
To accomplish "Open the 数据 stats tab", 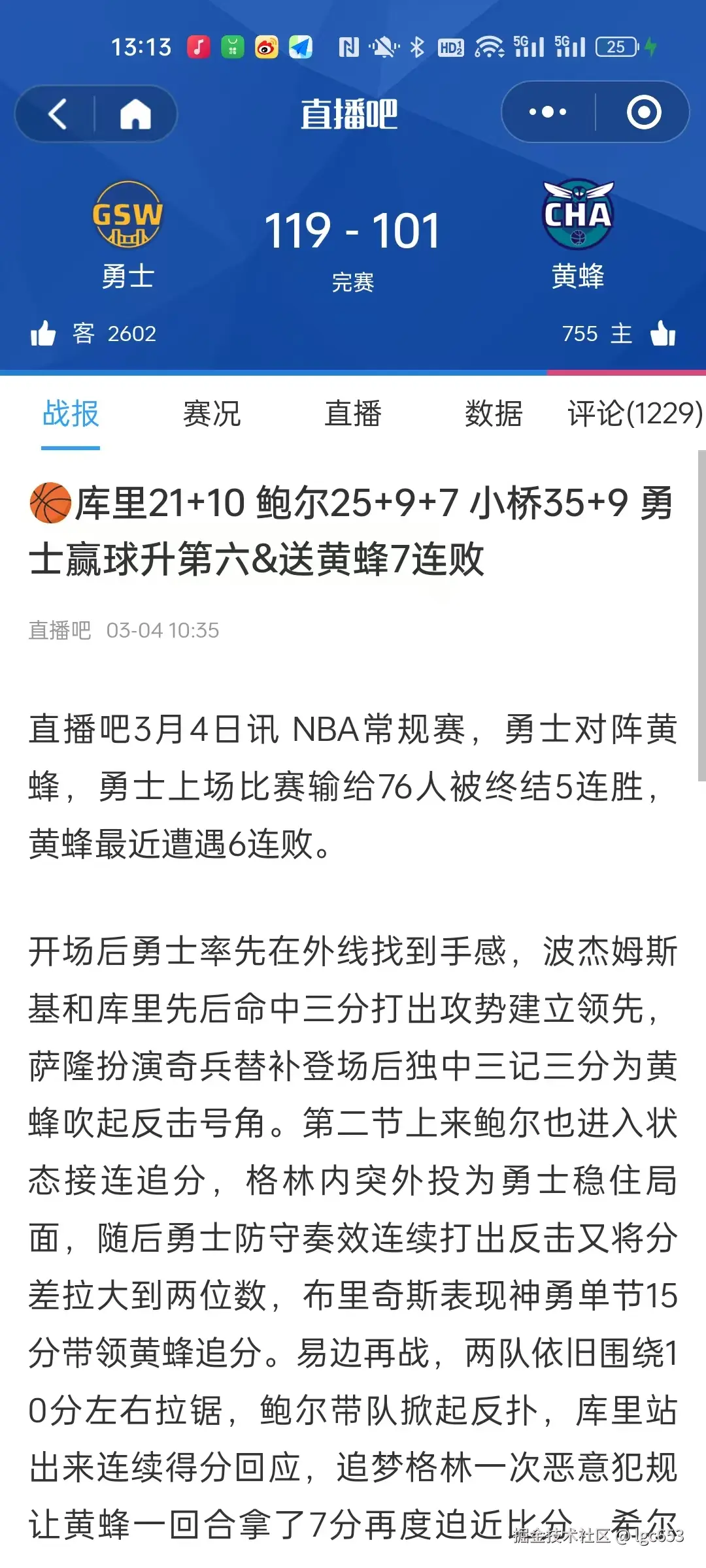I will 494,414.
